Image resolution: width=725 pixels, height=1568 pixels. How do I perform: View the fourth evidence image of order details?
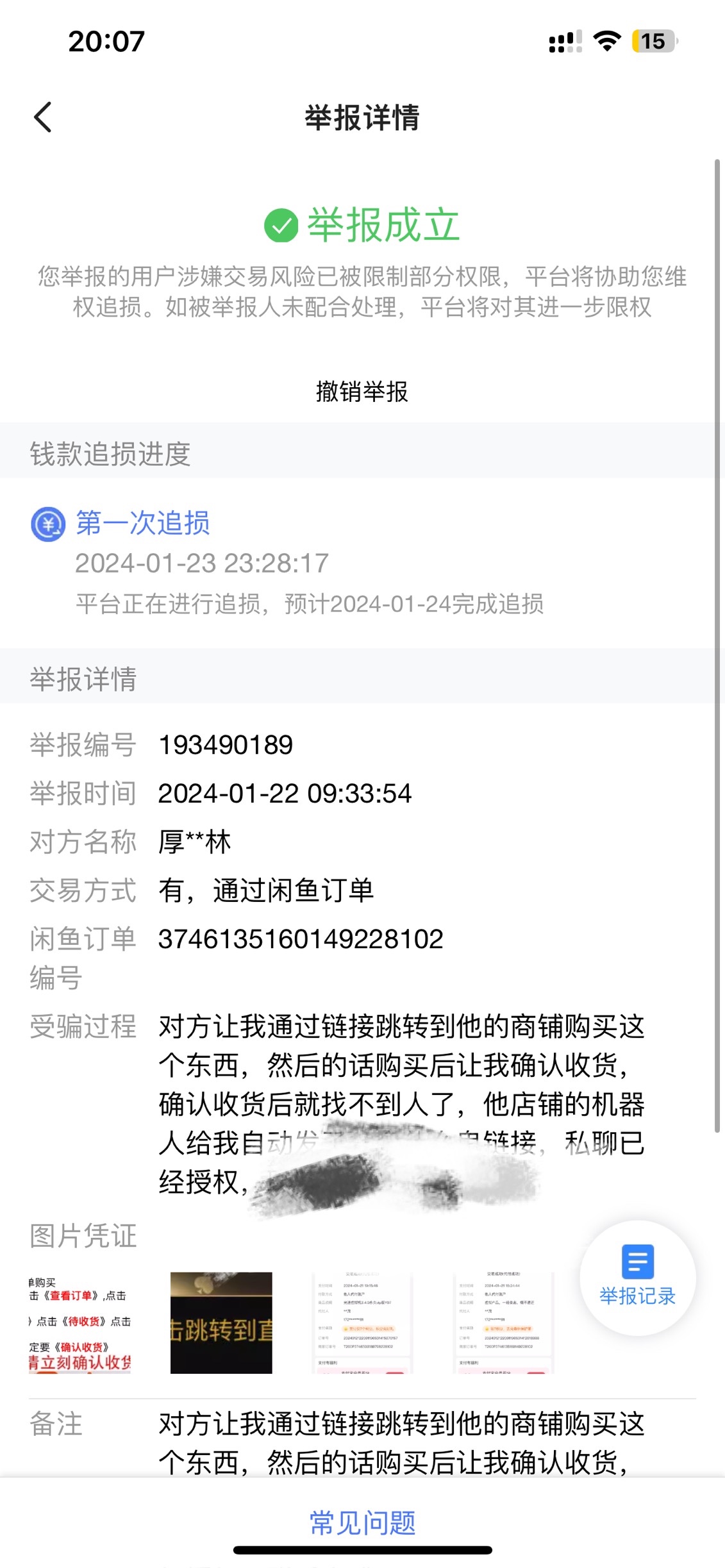coord(504,1322)
